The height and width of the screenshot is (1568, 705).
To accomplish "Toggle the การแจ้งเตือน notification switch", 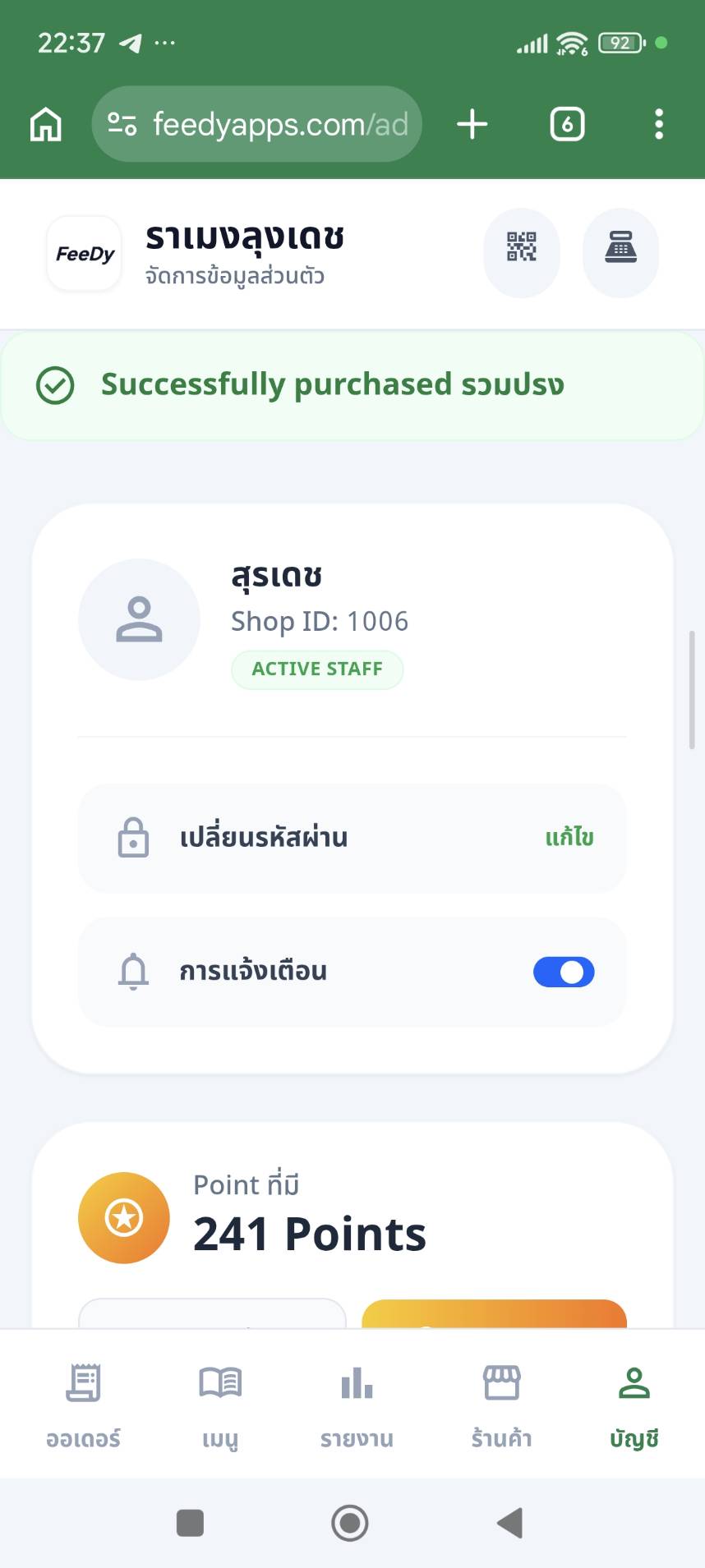I will tap(564, 972).
